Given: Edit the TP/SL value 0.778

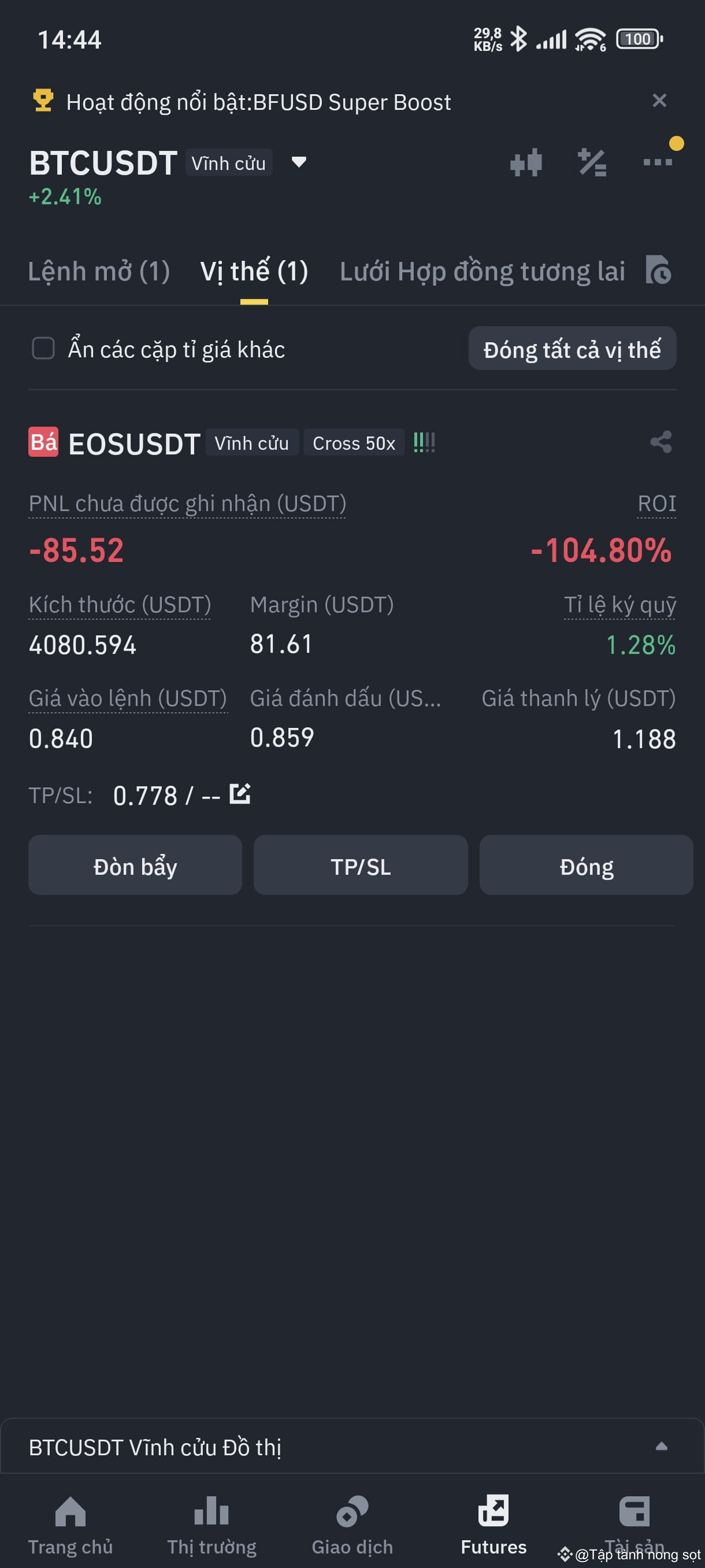Looking at the screenshot, I should pos(240,794).
